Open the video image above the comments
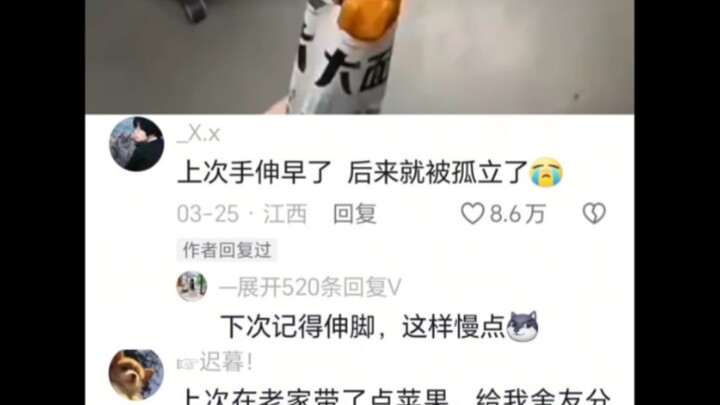This screenshot has height=405, width=720. tap(359, 56)
